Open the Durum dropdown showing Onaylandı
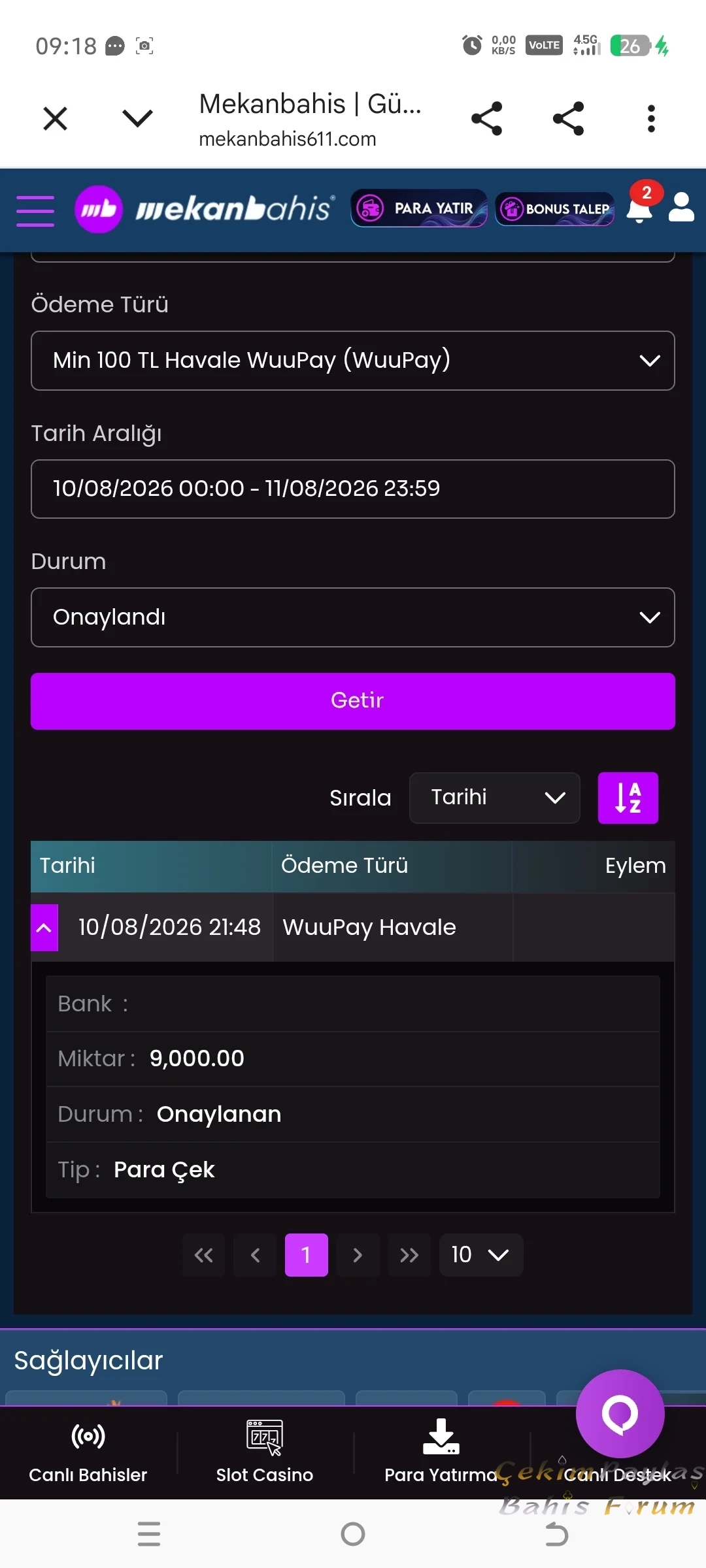706x1568 pixels. pos(353,617)
